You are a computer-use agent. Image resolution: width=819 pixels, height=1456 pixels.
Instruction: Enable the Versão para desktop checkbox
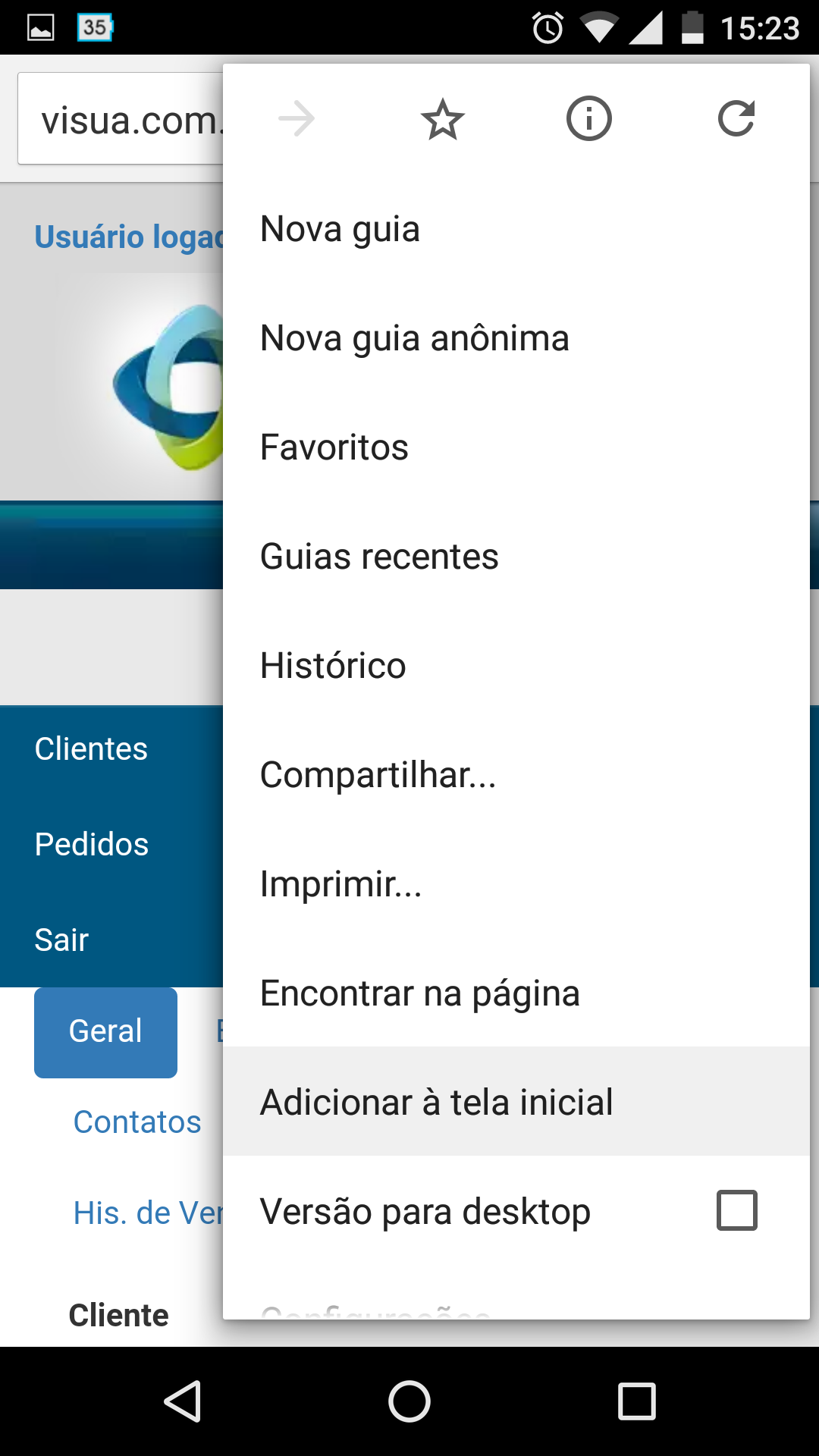736,1210
